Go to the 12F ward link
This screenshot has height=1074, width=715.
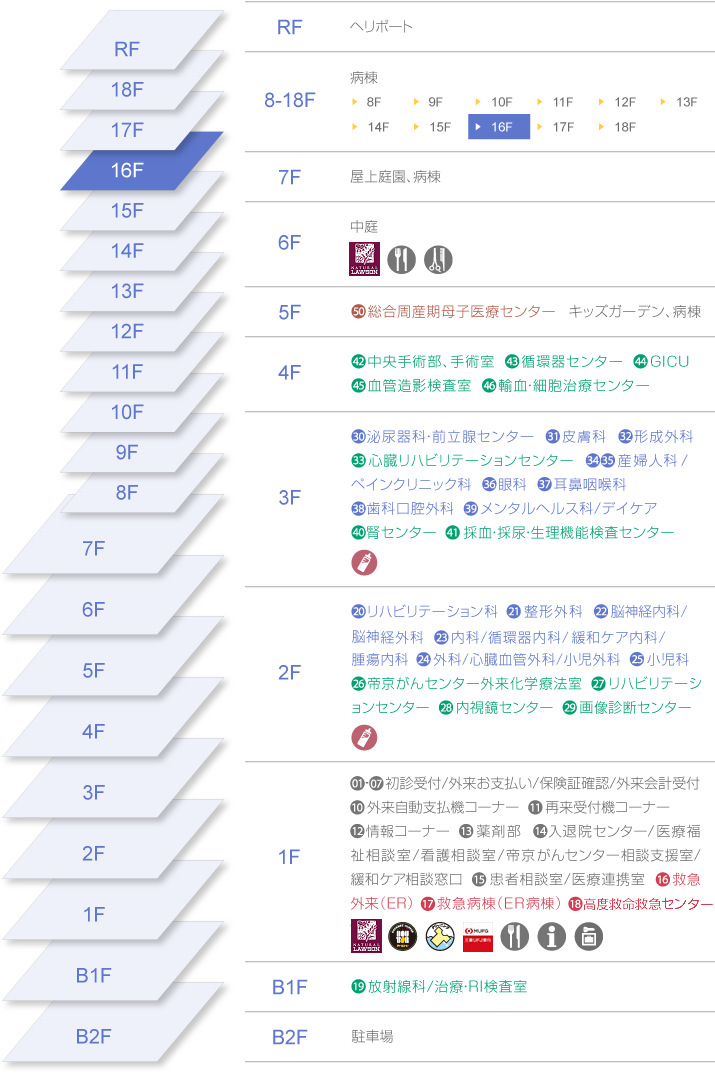pyautogui.click(x=624, y=102)
